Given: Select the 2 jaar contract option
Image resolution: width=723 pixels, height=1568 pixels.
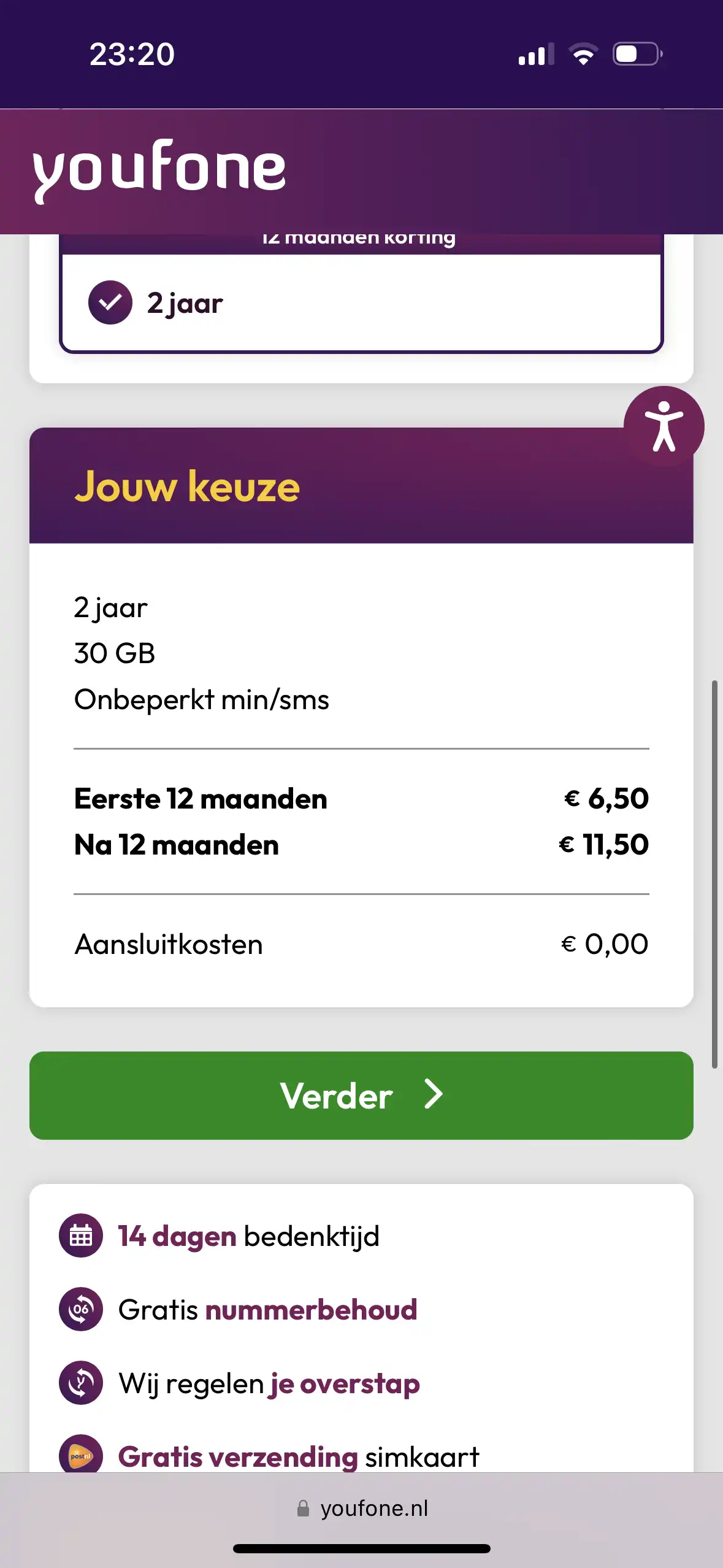Looking at the screenshot, I should click(x=361, y=302).
